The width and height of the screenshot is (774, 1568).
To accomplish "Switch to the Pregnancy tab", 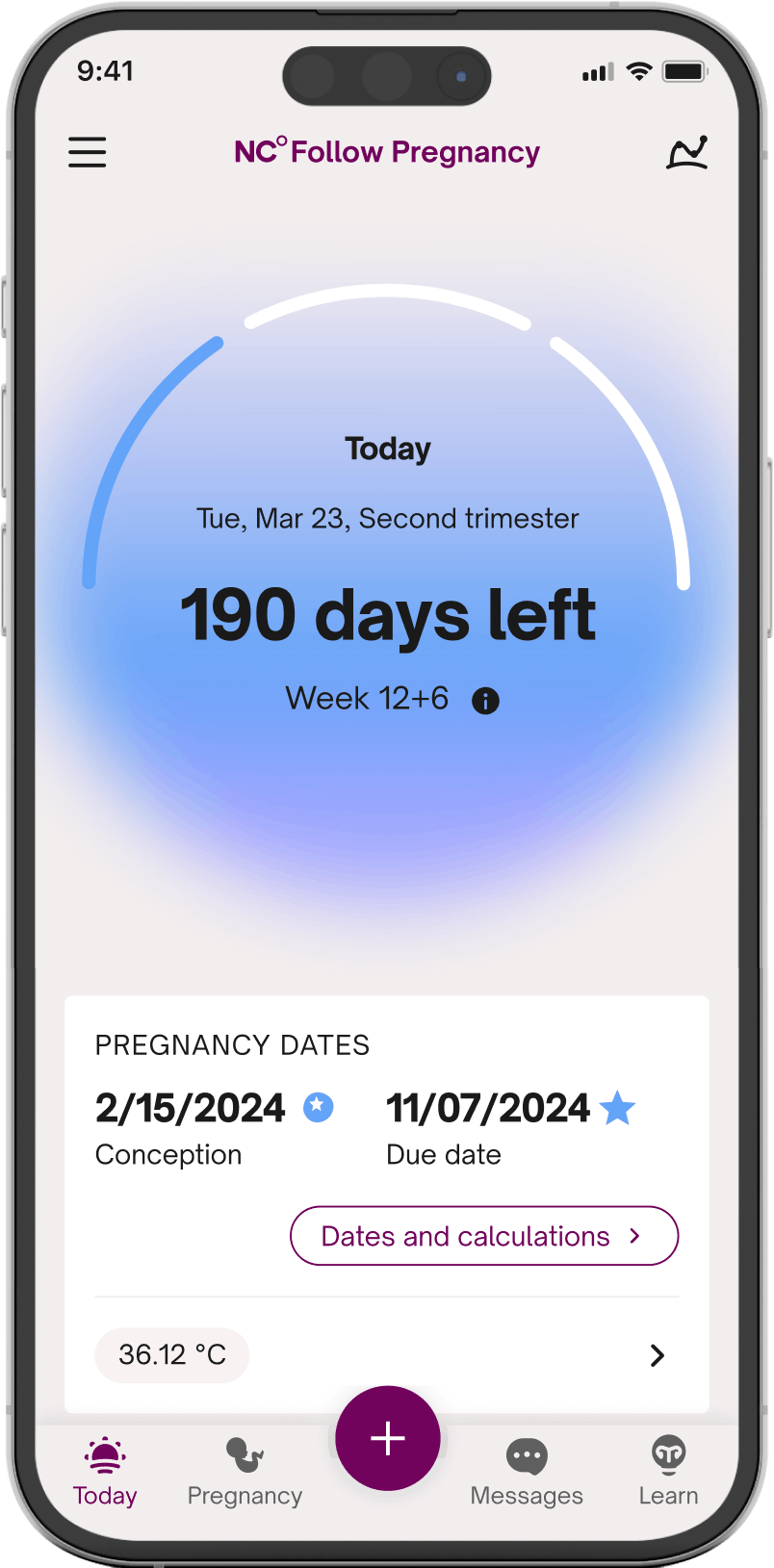I will click(x=245, y=1472).
